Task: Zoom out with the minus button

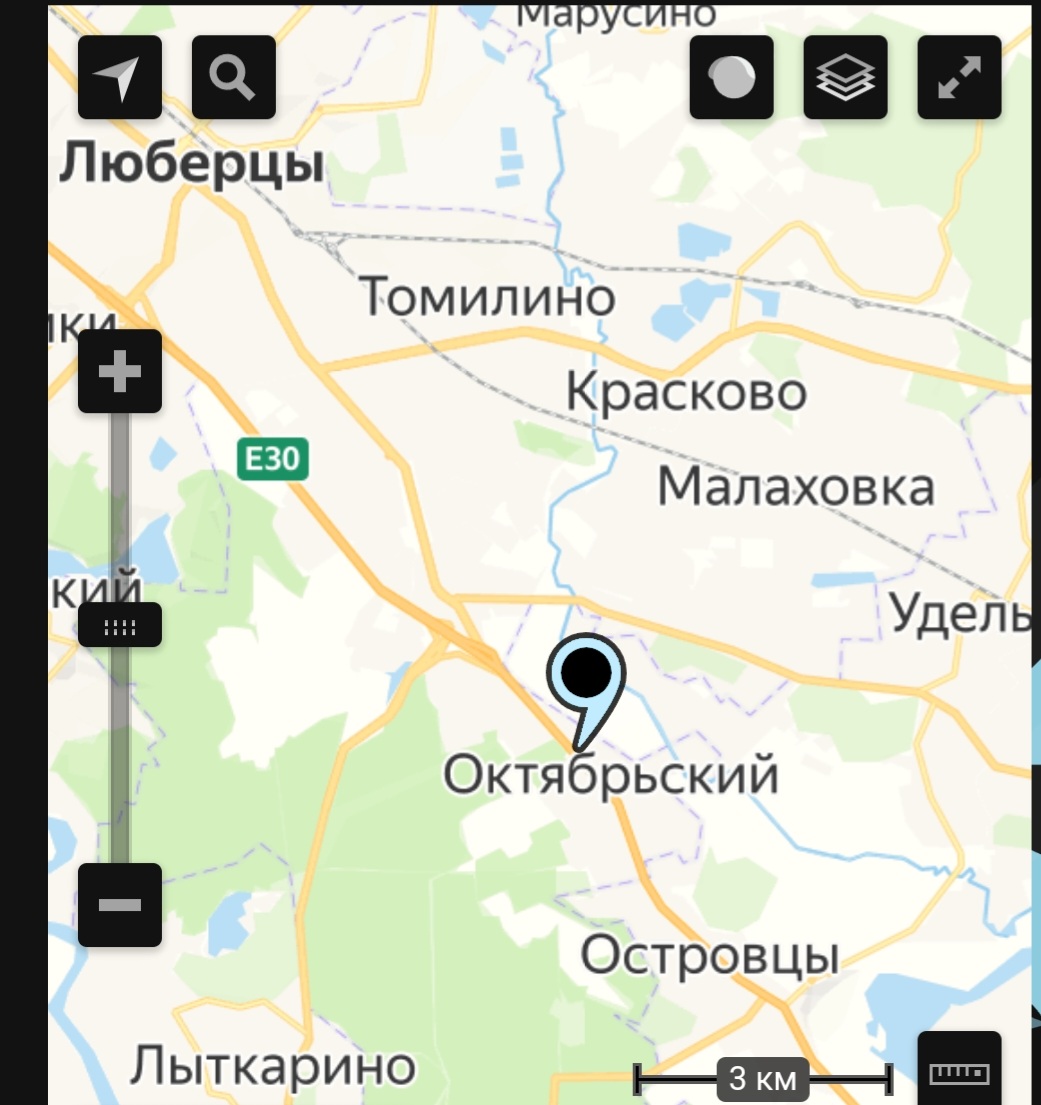Action: pos(120,905)
